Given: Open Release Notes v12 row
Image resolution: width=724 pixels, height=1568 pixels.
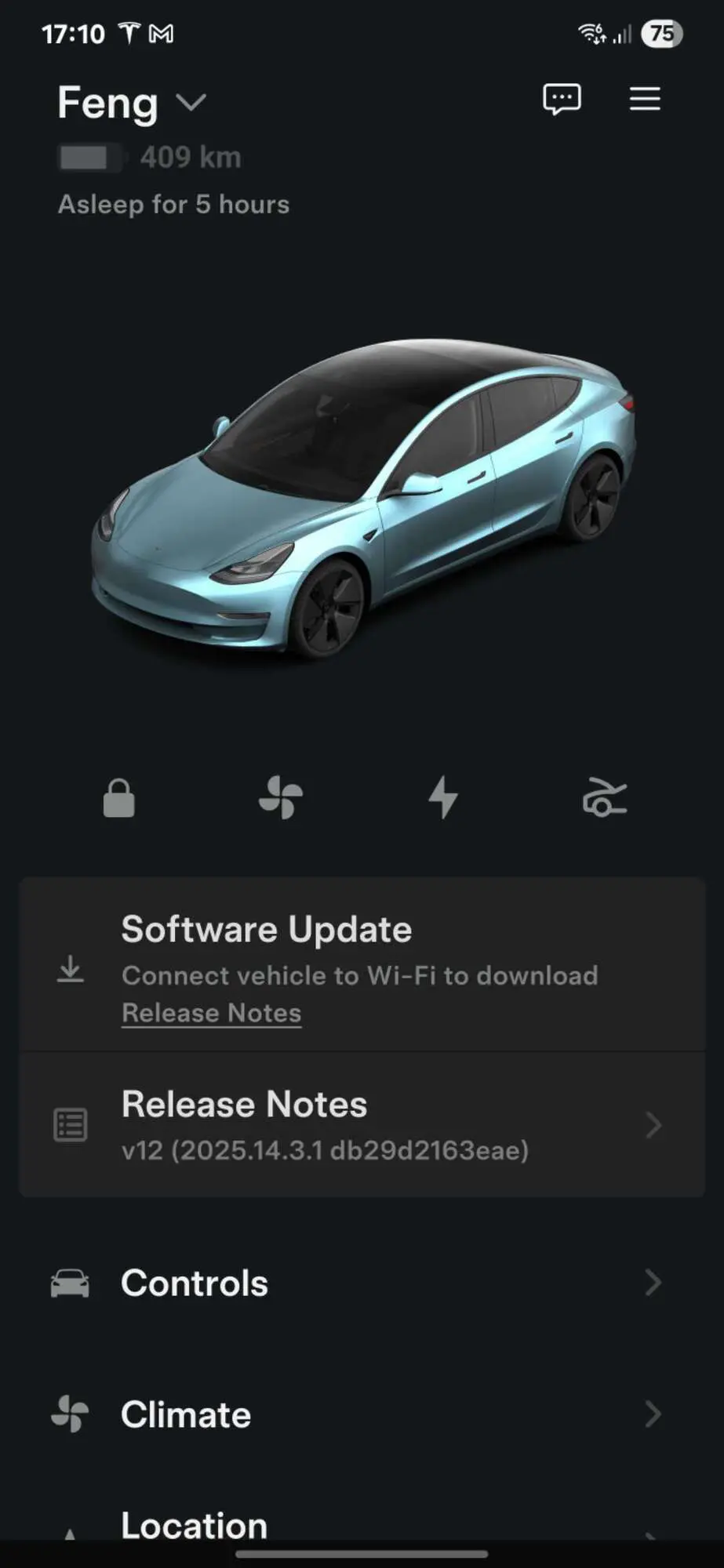Looking at the screenshot, I should tap(361, 1125).
